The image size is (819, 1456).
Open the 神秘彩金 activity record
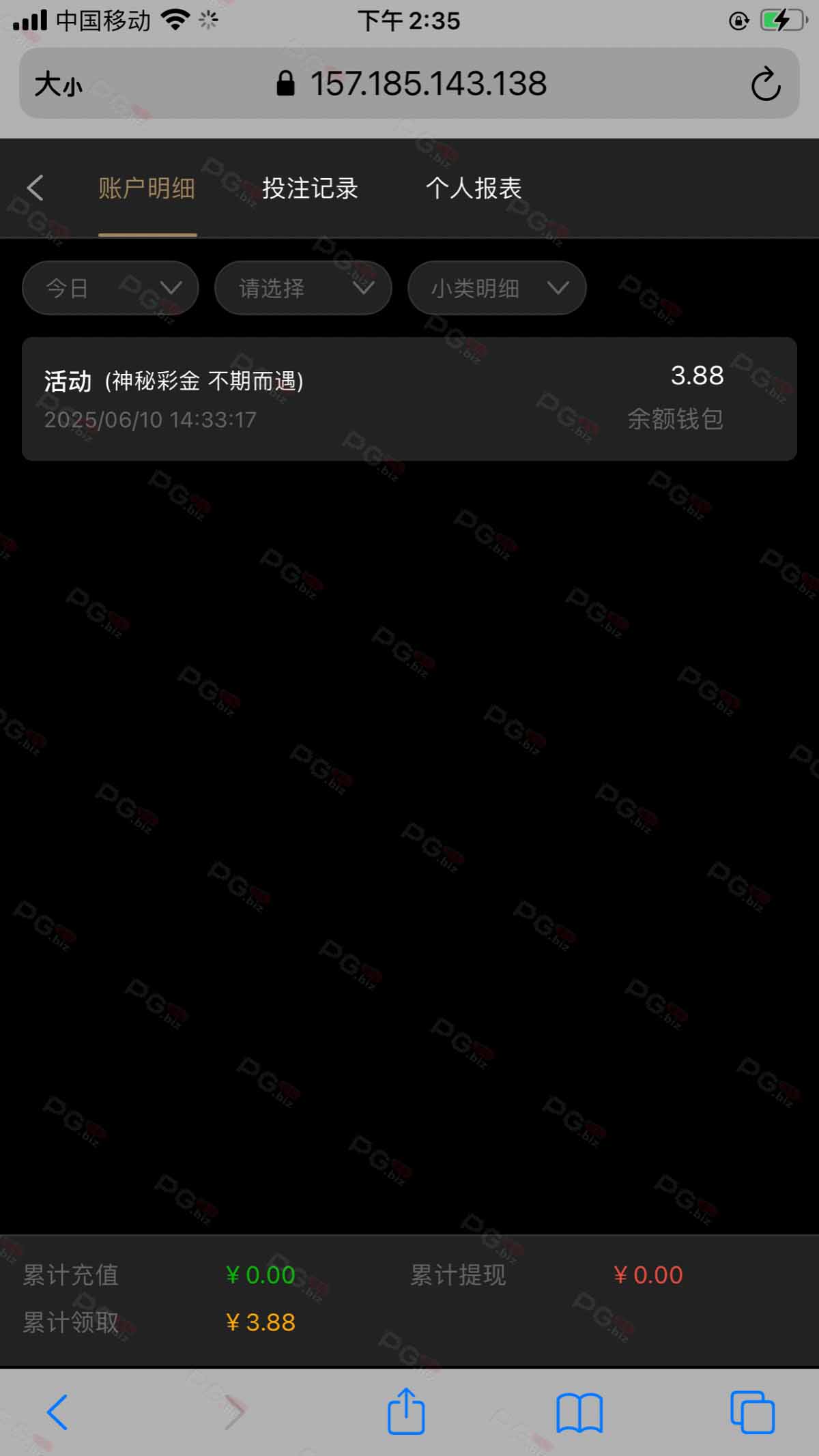pyautogui.click(x=409, y=399)
